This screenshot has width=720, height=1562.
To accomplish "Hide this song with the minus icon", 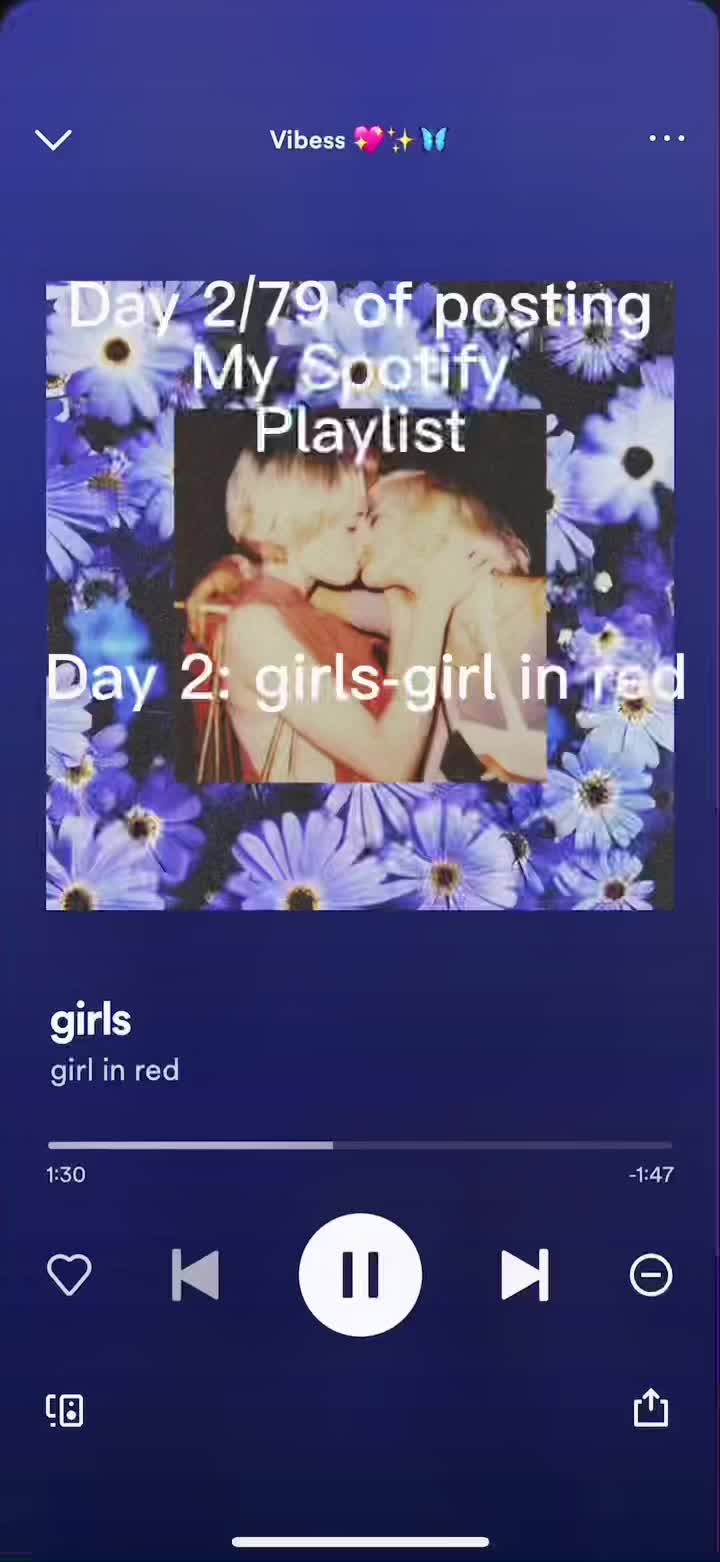I will coord(651,1275).
